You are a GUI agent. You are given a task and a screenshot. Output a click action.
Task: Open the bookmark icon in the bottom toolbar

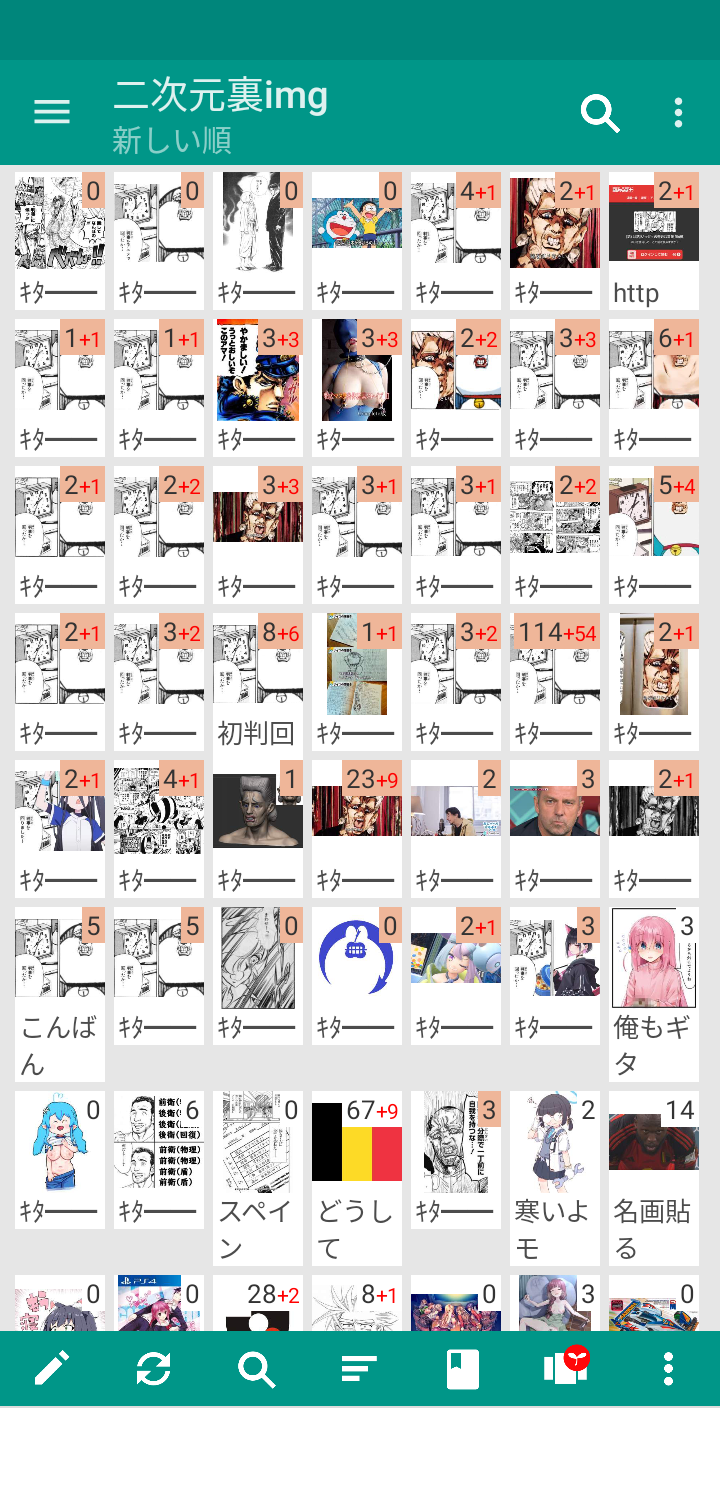(462, 1369)
